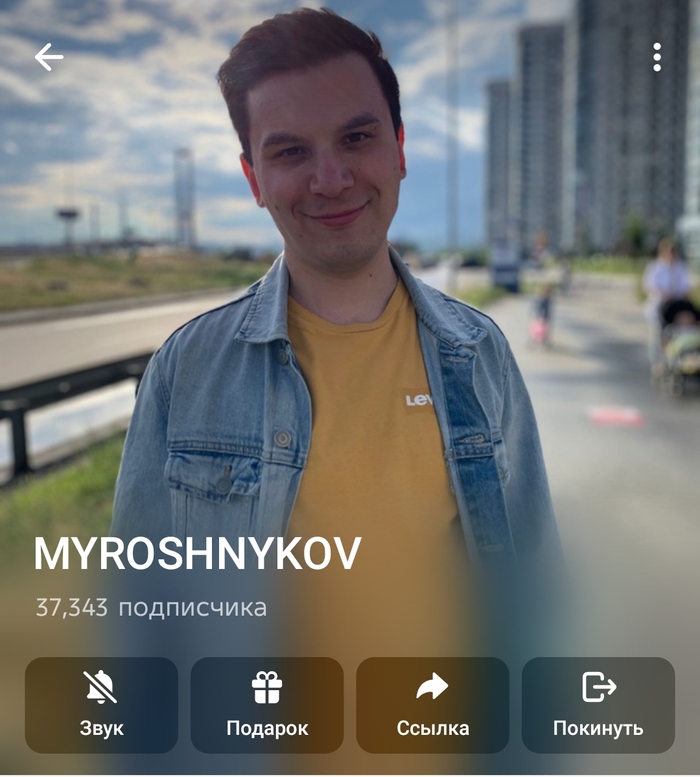Image resolution: width=700 pixels, height=777 pixels.
Task: Send a gift via Подарок
Action: (x=267, y=704)
